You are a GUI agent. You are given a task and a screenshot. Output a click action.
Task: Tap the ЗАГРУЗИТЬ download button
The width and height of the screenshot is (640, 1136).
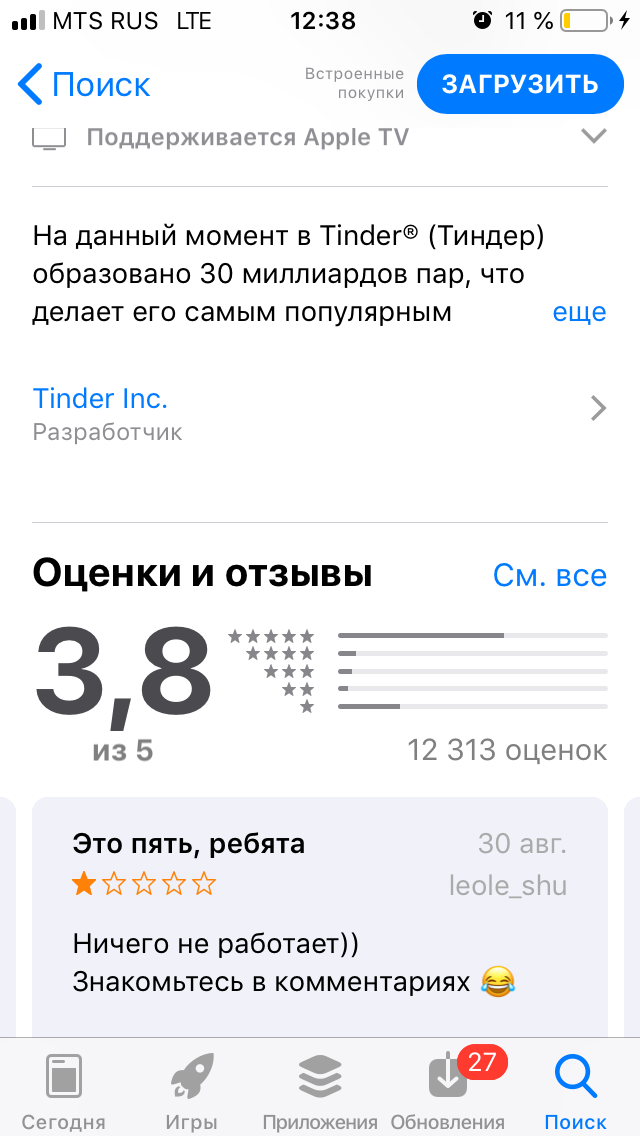click(x=520, y=84)
